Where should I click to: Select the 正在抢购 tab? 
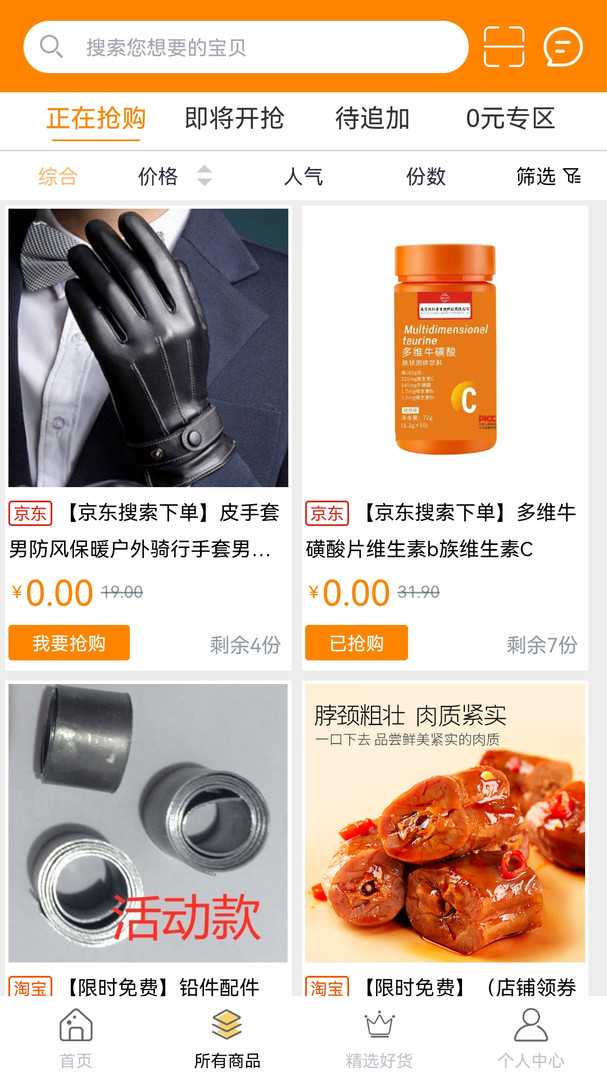pos(96,118)
